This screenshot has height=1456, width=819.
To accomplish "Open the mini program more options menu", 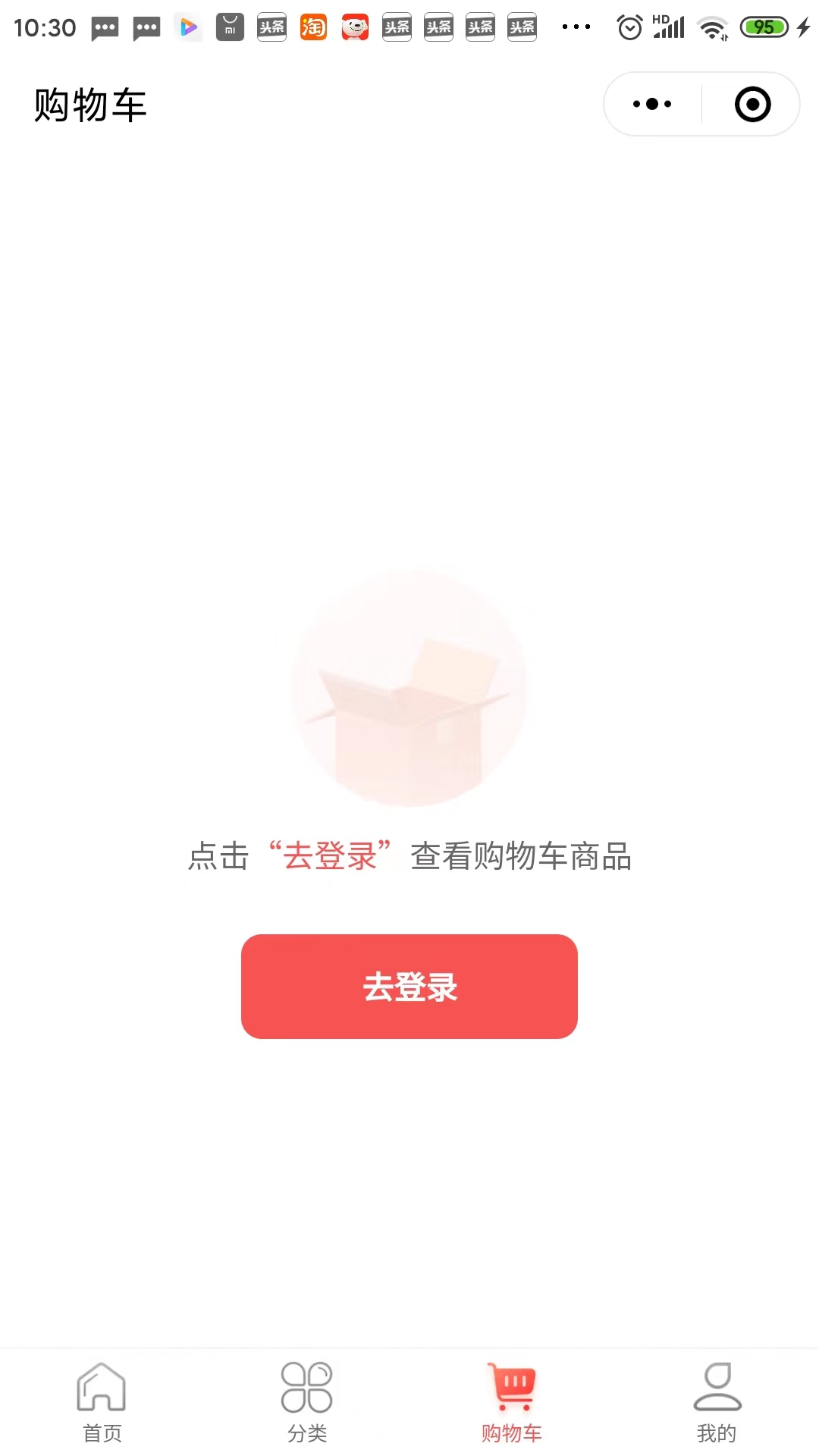I will 652,104.
